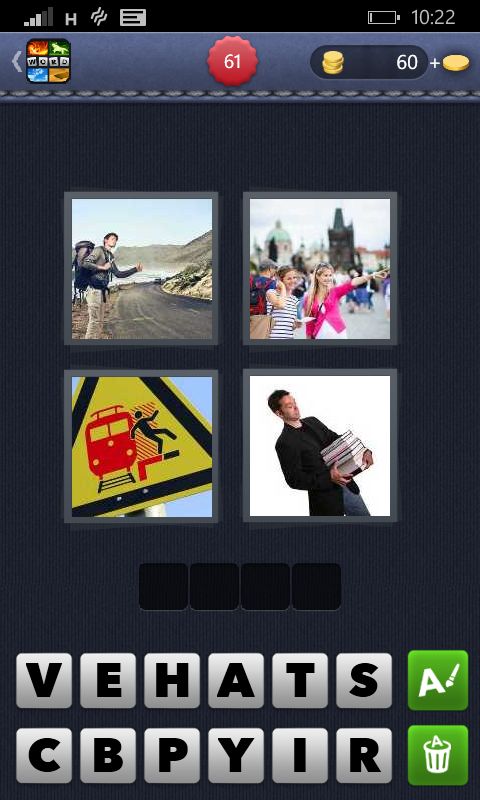This screenshot has width=480, height=800.
Task: Tap the letter T tile
Action: (x=300, y=680)
